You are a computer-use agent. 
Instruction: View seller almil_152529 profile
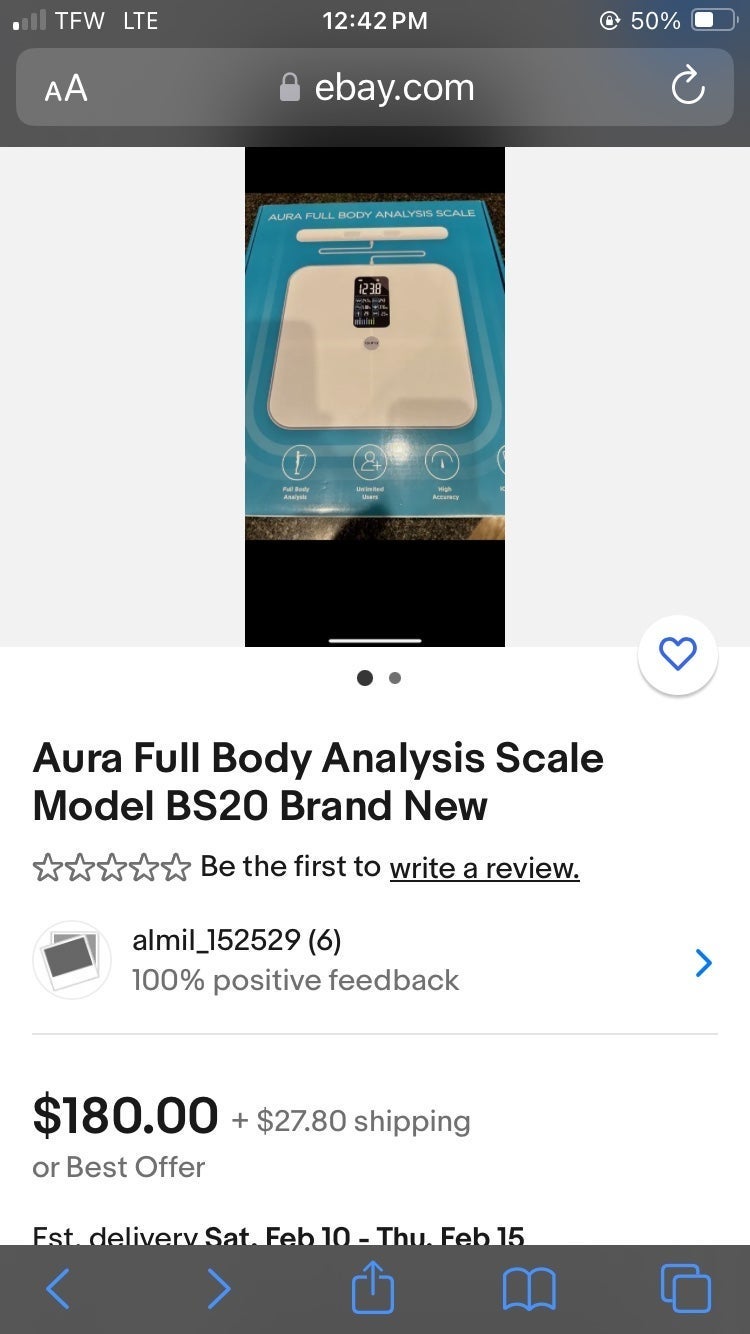pos(375,960)
